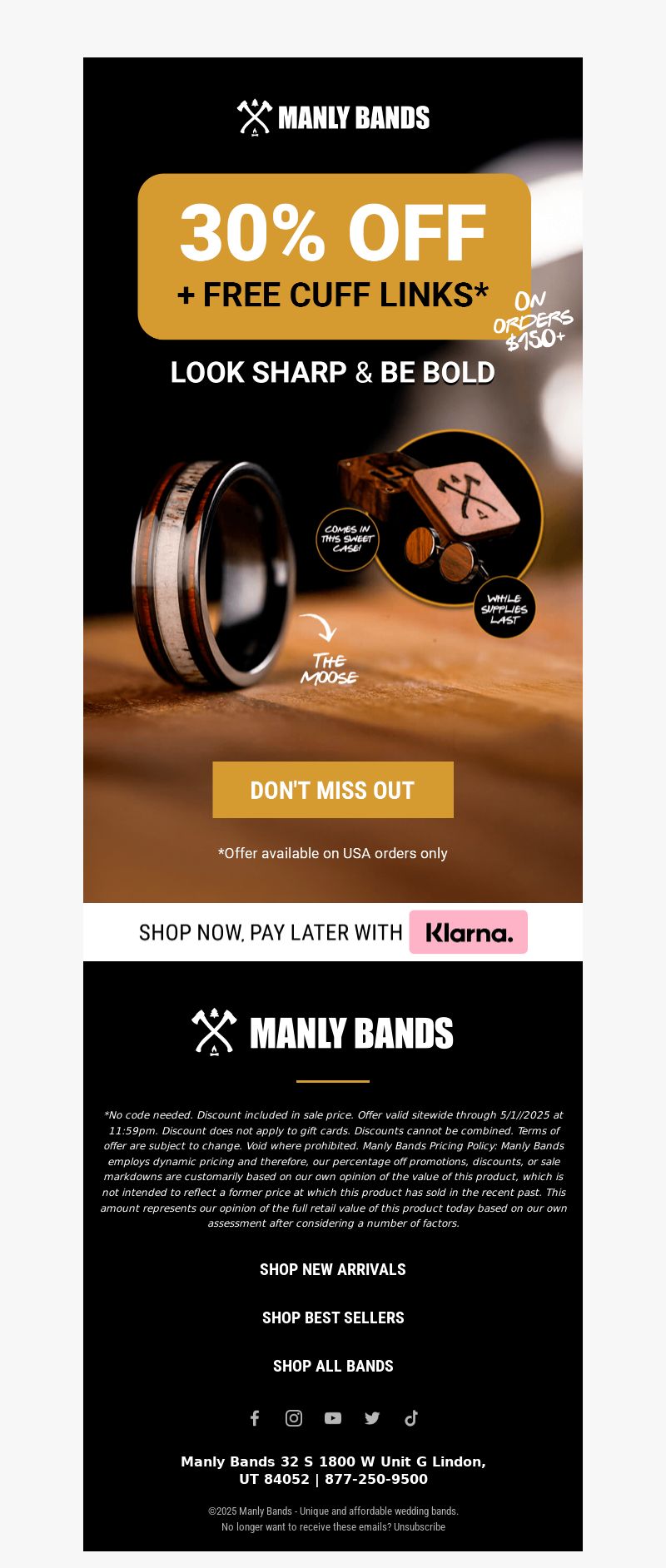Open the Instagram icon

tap(294, 1418)
